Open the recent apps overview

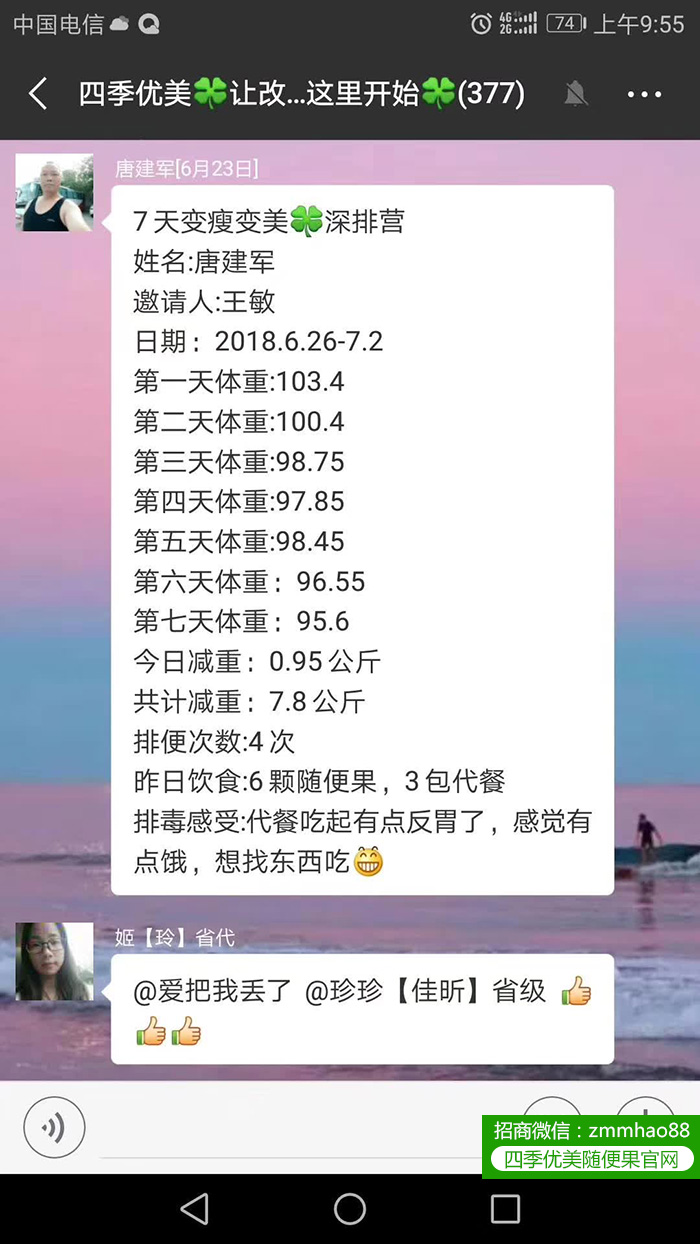pyautogui.click(x=505, y=1208)
